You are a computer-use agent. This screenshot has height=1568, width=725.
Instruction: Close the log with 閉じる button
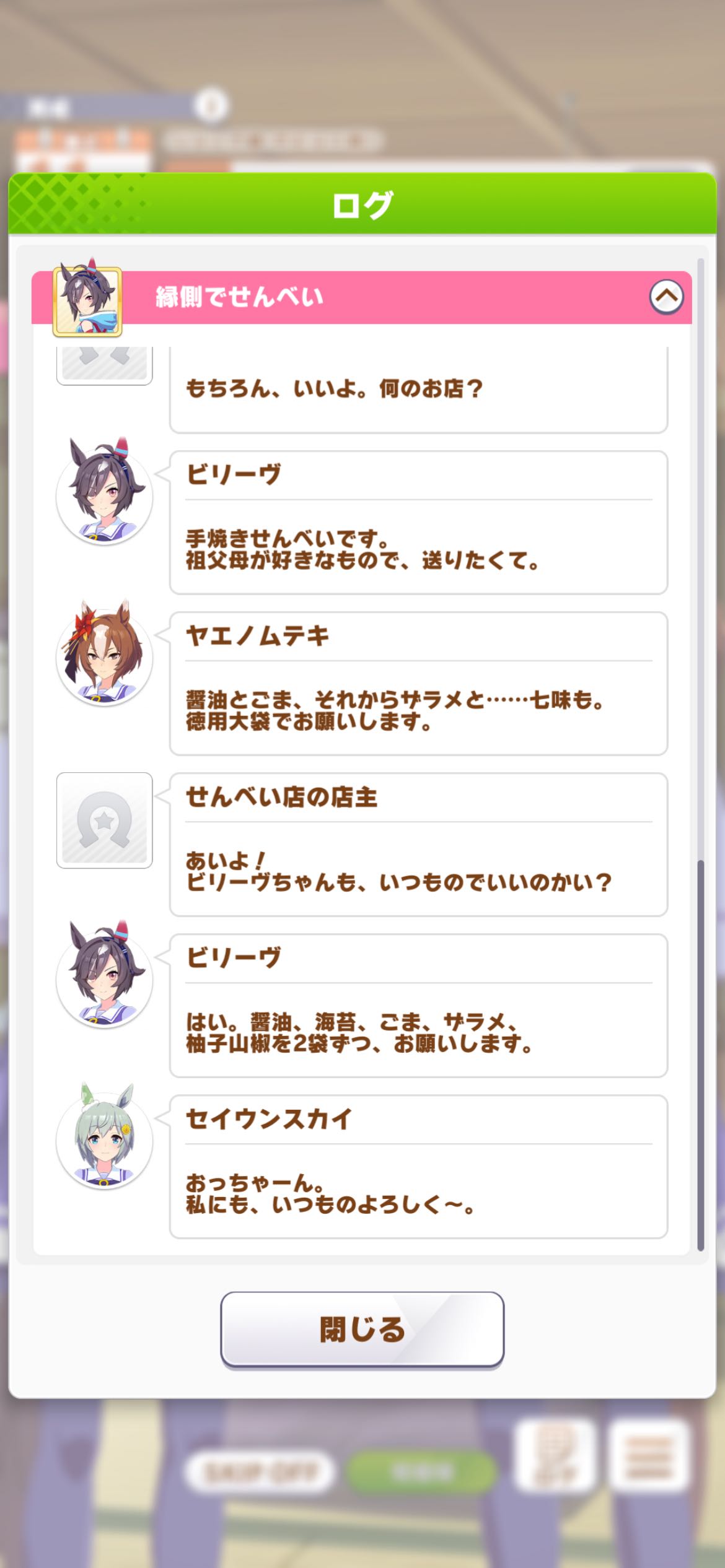(x=362, y=1329)
